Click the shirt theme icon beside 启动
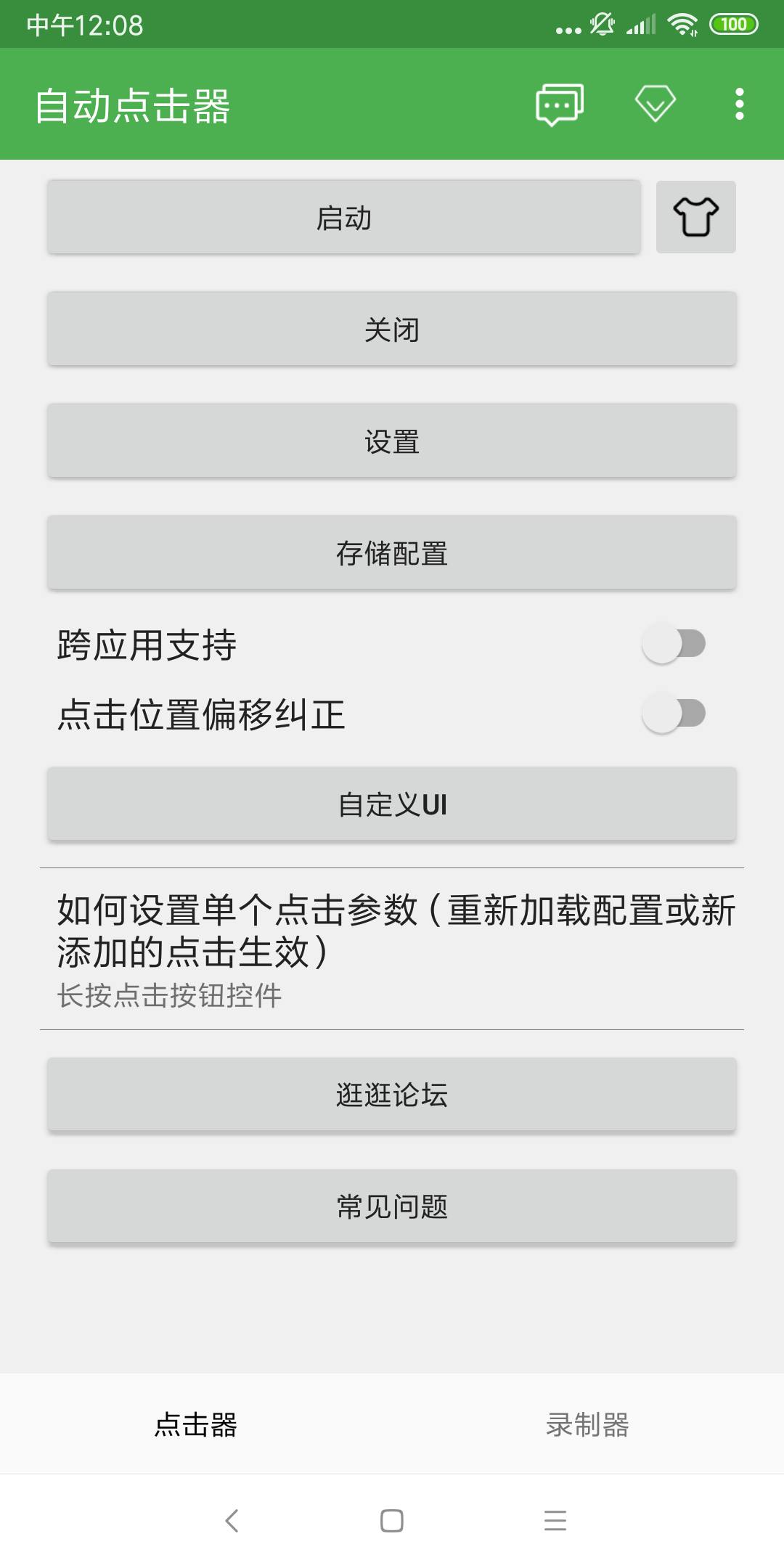This screenshot has height=1568, width=784. click(x=695, y=217)
